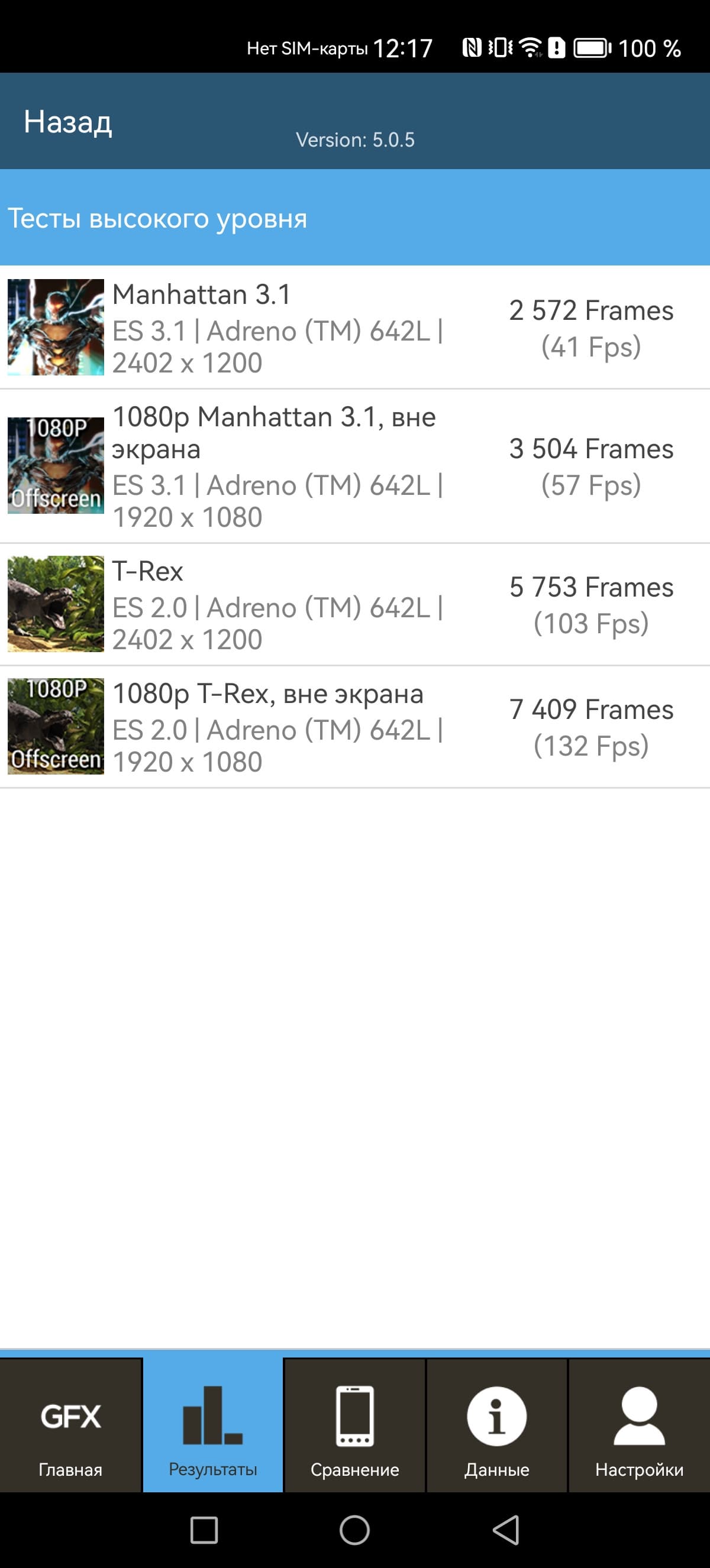
Task: Select the 1080p T-Rex offscreen result
Action: pos(354,727)
